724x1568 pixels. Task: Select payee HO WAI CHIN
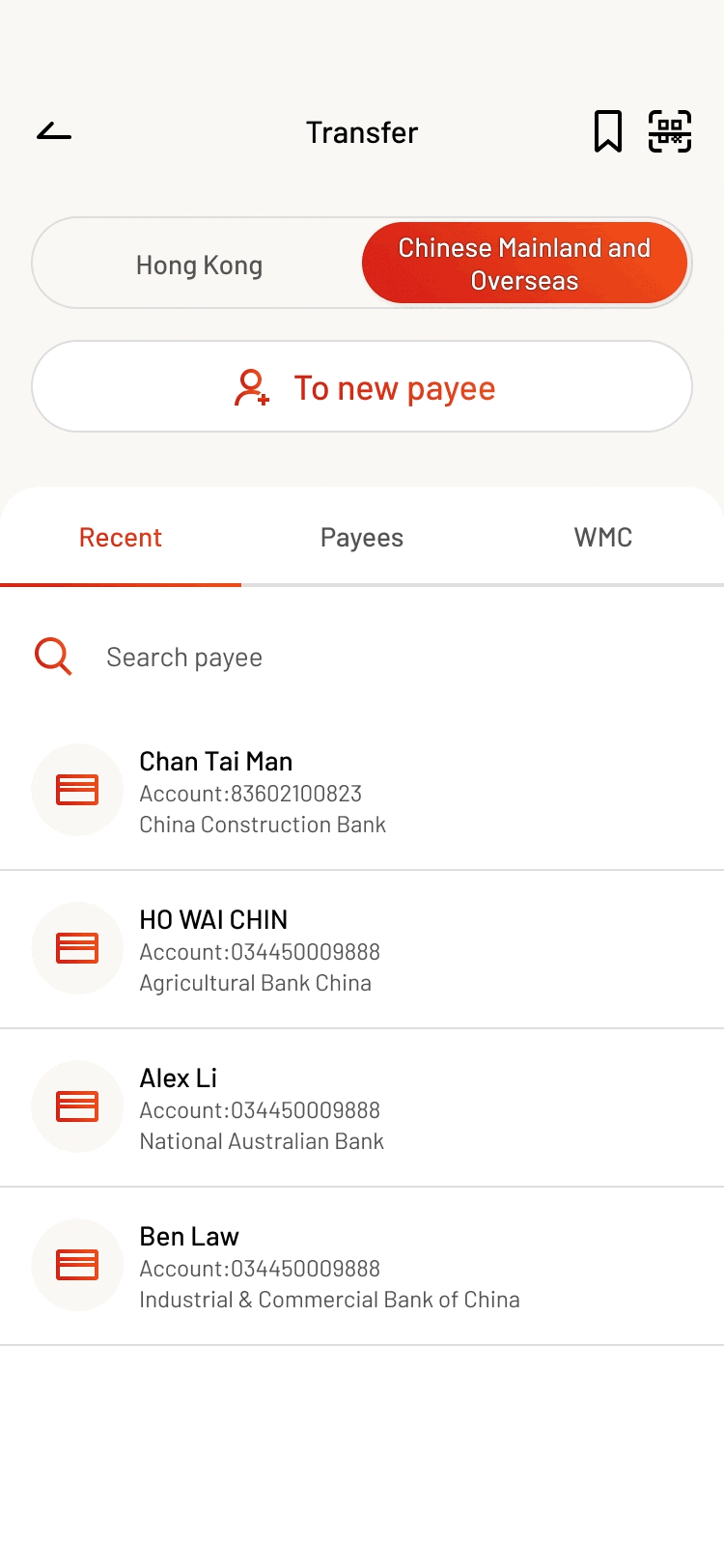point(362,949)
